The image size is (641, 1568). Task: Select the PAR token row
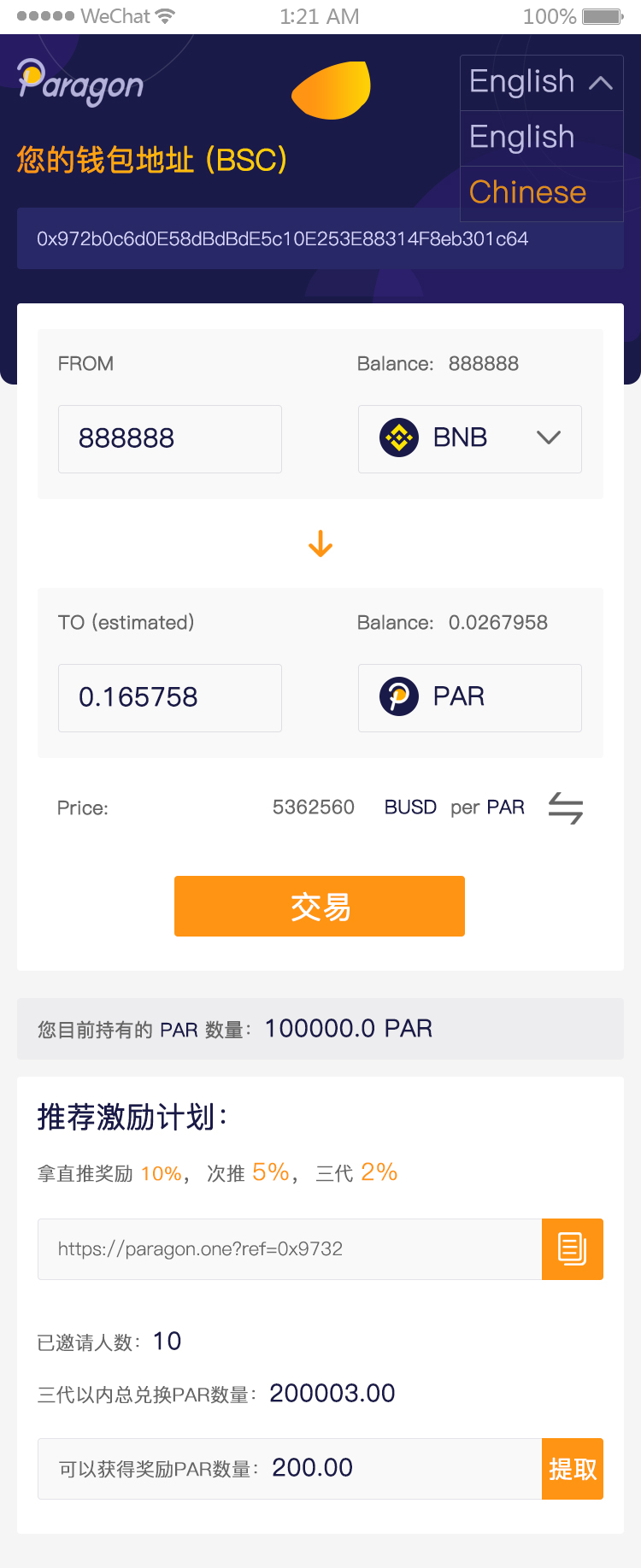point(469,696)
